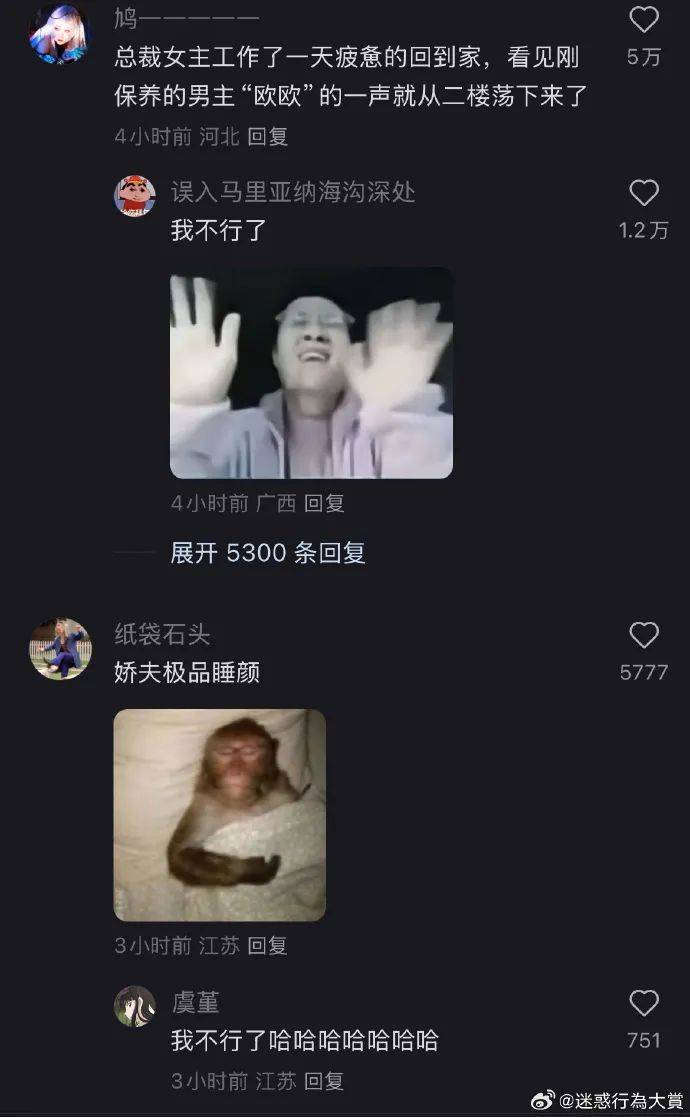Open the sleeping monkey image
The image size is (690, 1117).
click(x=219, y=815)
